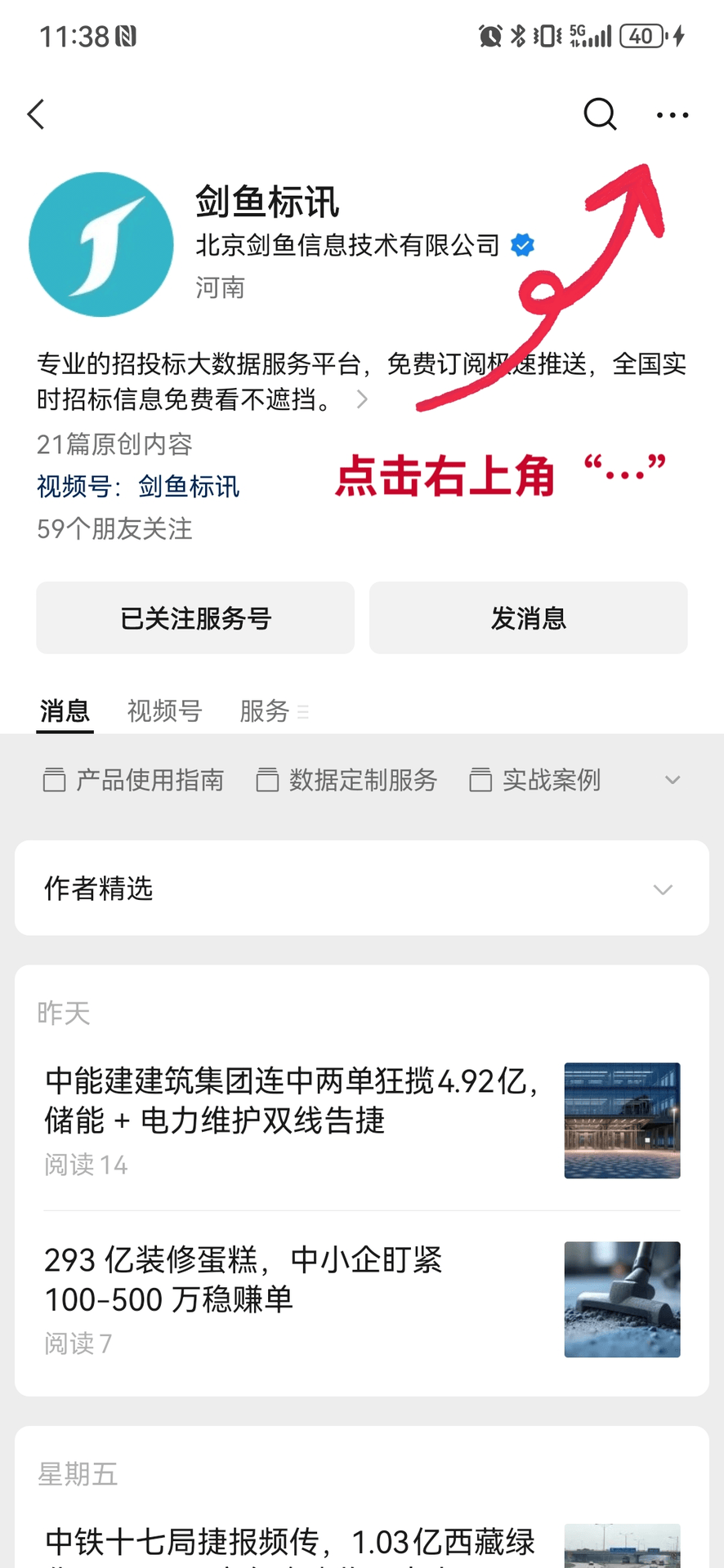Open article 中能建建筑集团连中两单狂揽4.92亿
The width and height of the screenshot is (724, 1568).
(x=294, y=1101)
